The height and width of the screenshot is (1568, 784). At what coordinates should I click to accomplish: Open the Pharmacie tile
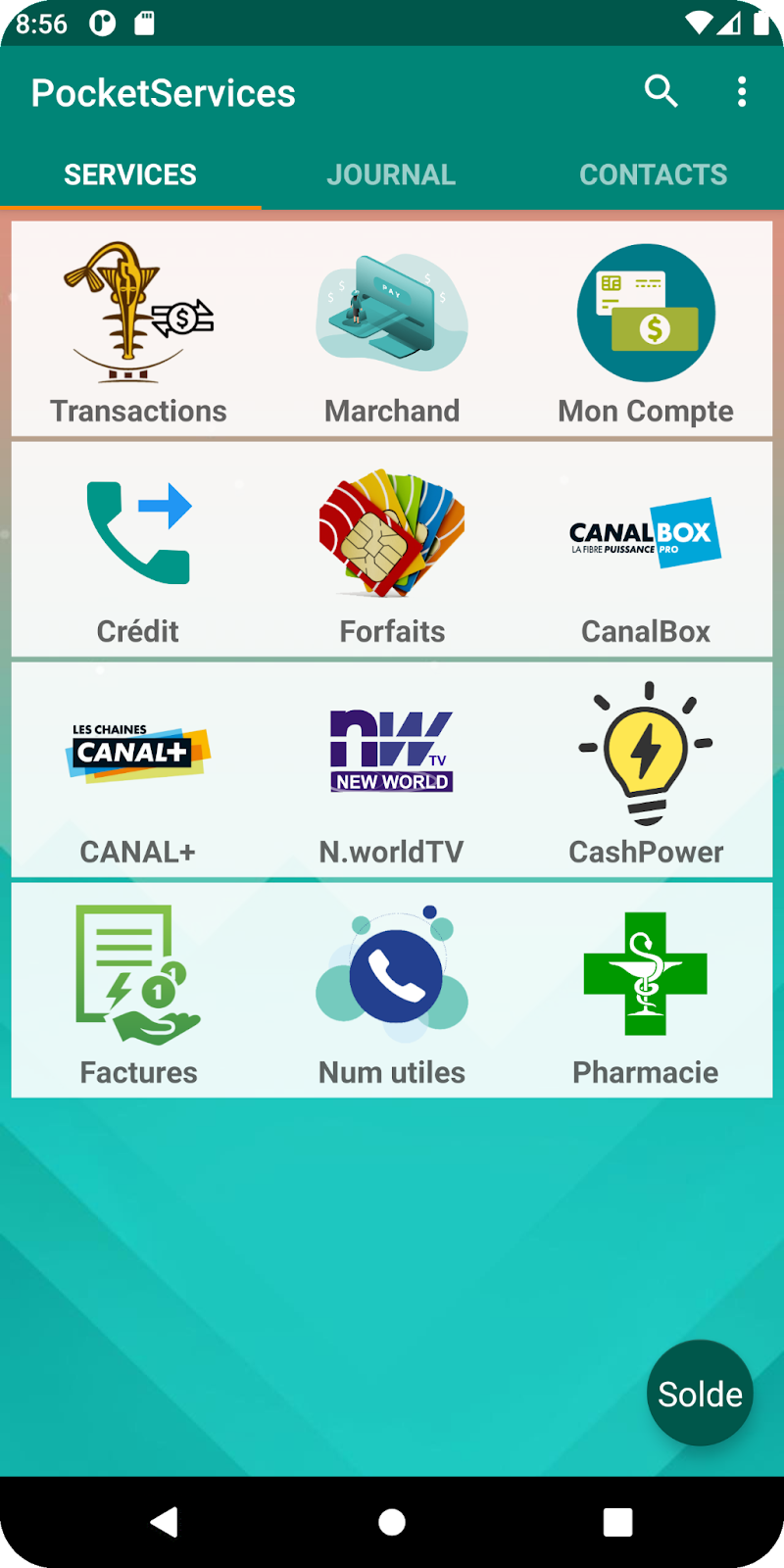pos(646,992)
